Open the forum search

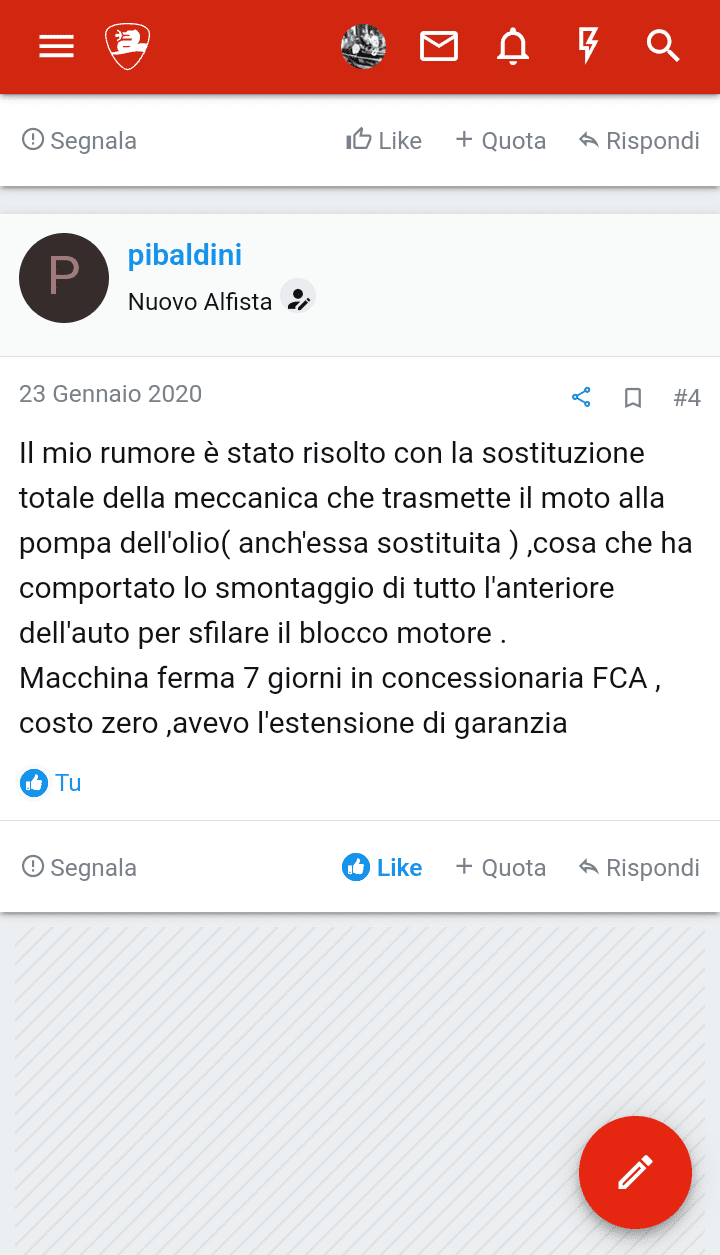pos(663,46)
